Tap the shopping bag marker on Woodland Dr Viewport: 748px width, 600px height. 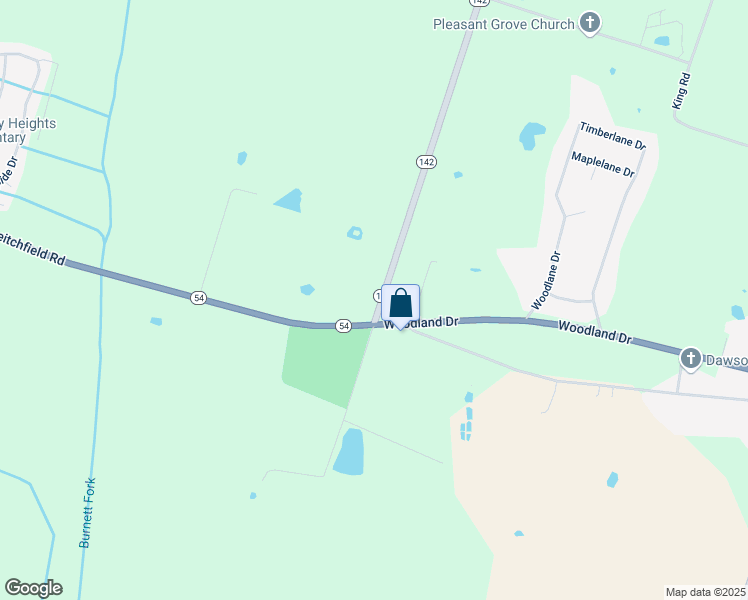click(x=400, y=303)
